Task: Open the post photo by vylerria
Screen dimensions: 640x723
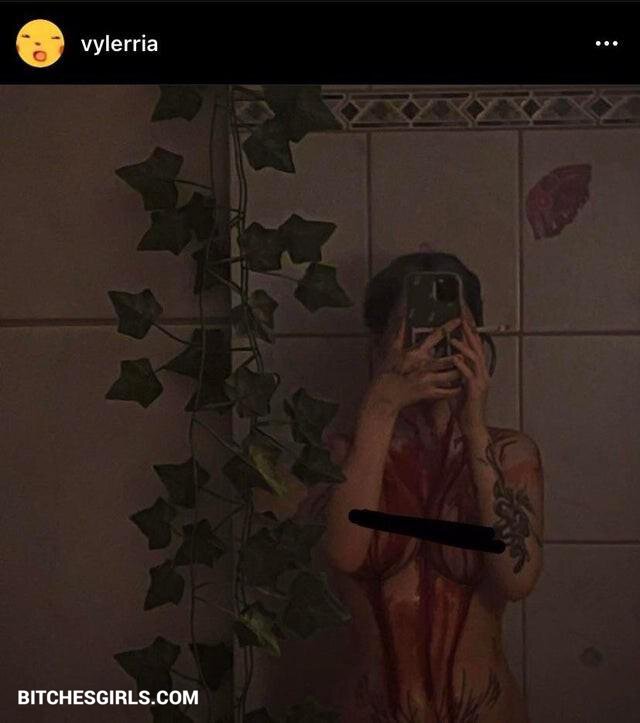Action: pyautogui.click(x=320, y=400)
